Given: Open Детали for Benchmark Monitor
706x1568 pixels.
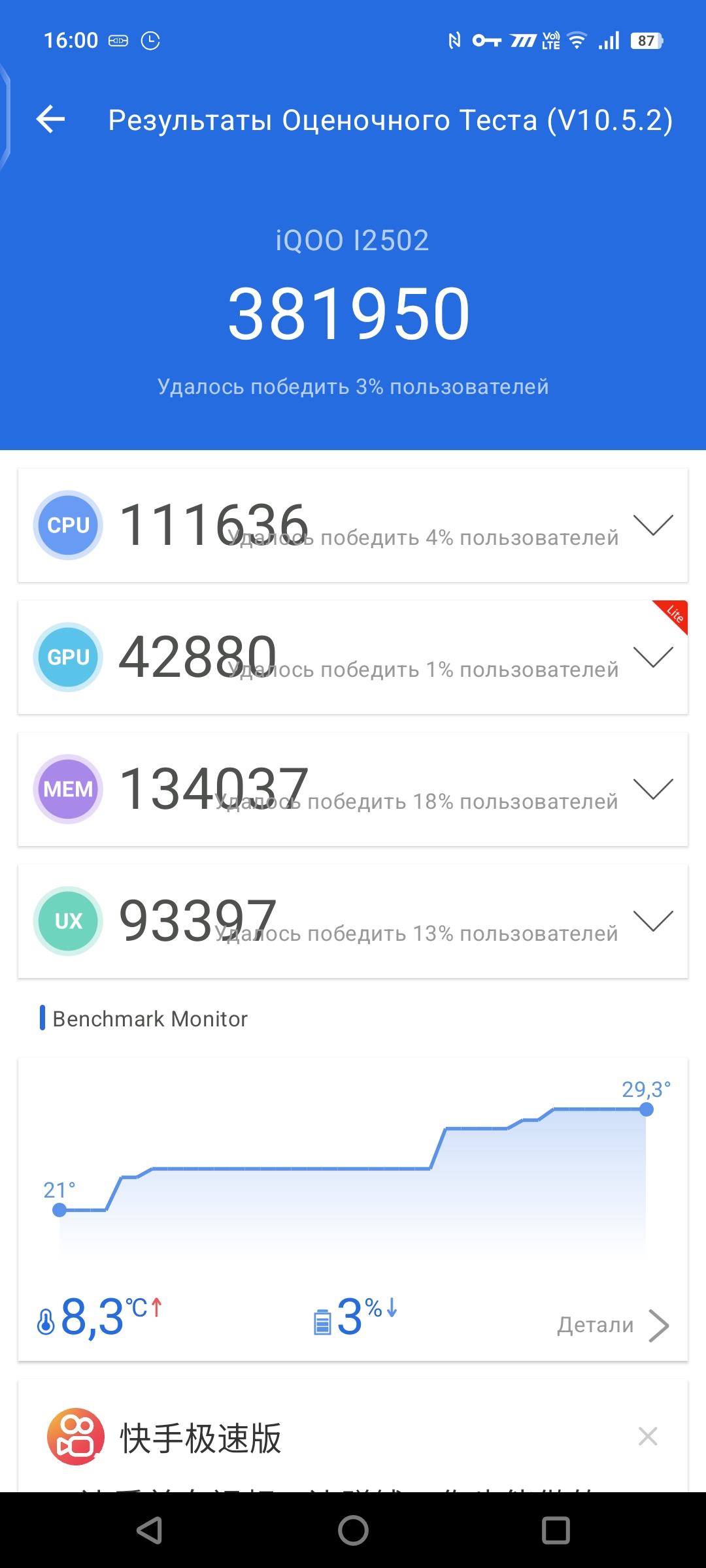Looking at the screenshot, I should (x=613, y=1325).
